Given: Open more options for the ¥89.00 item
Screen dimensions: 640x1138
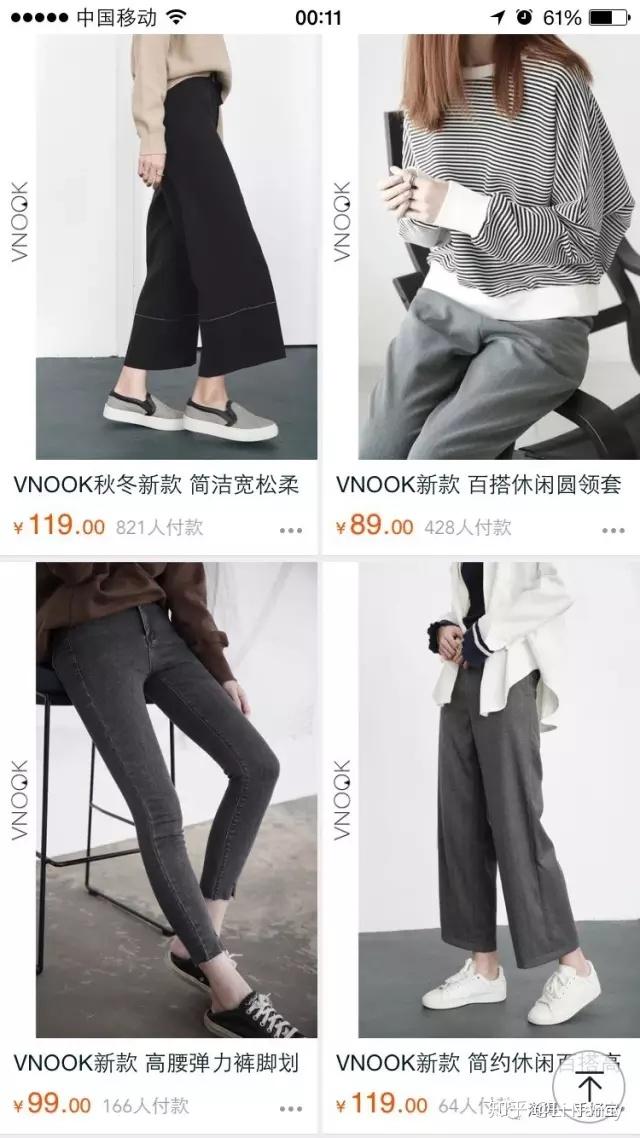Looking at the screenshot, I should tap(613, 531).
